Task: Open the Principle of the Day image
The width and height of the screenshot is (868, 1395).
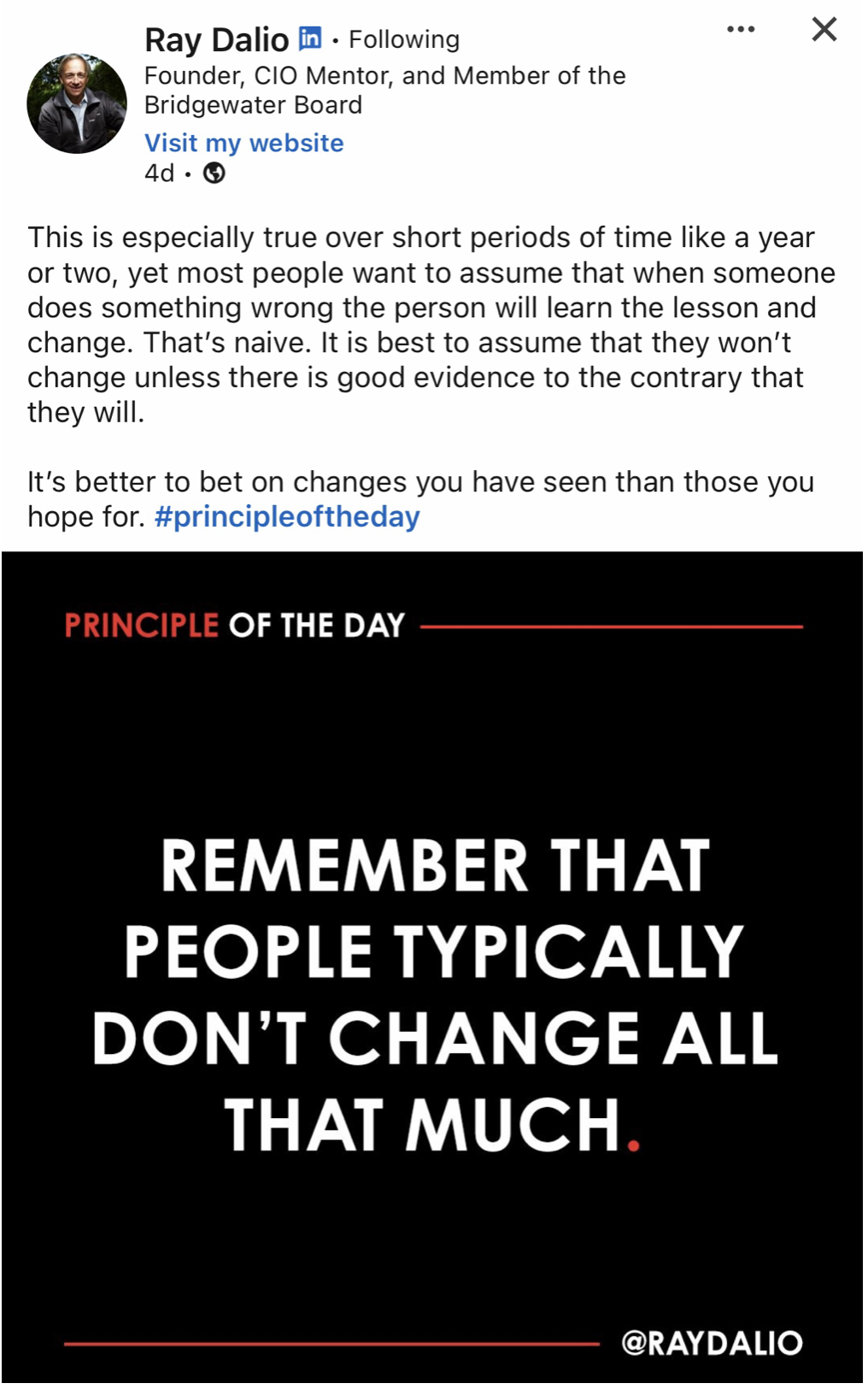Action: [432, 966]
